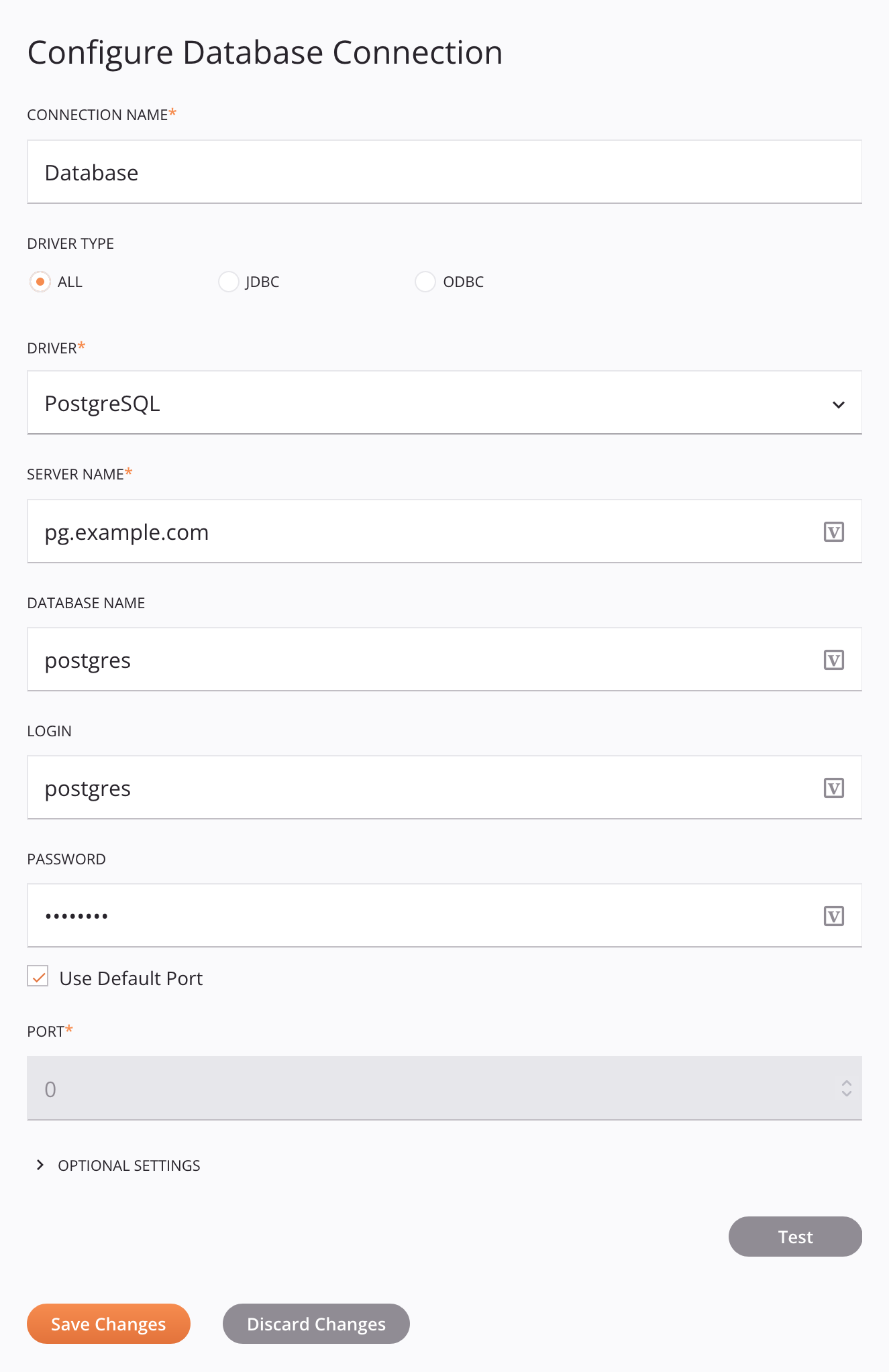Insert a variable in the Password field
889x1372 pixels.
(x=833, y=916)
